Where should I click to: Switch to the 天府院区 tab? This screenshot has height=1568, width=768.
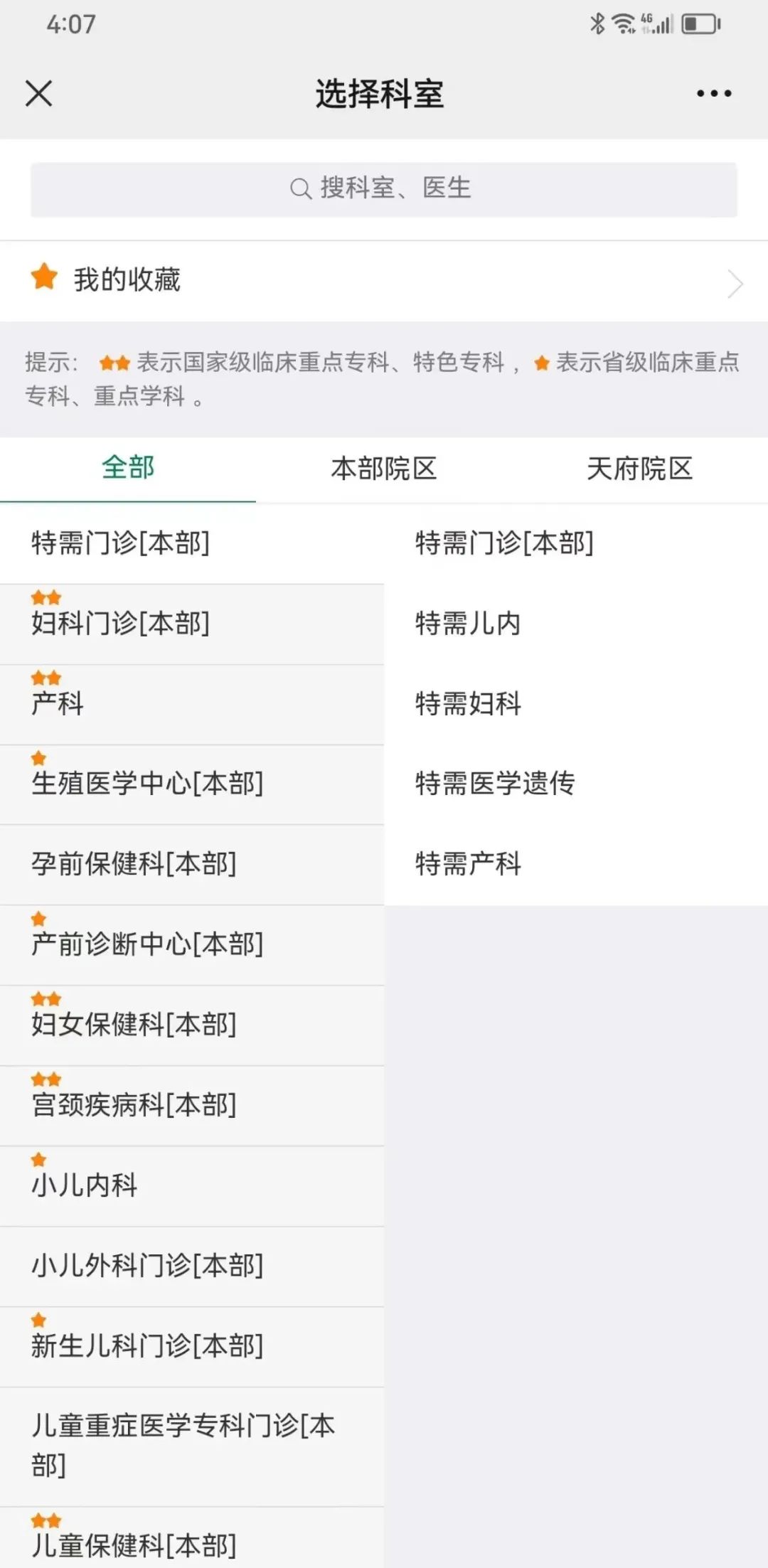pos(639,469)
